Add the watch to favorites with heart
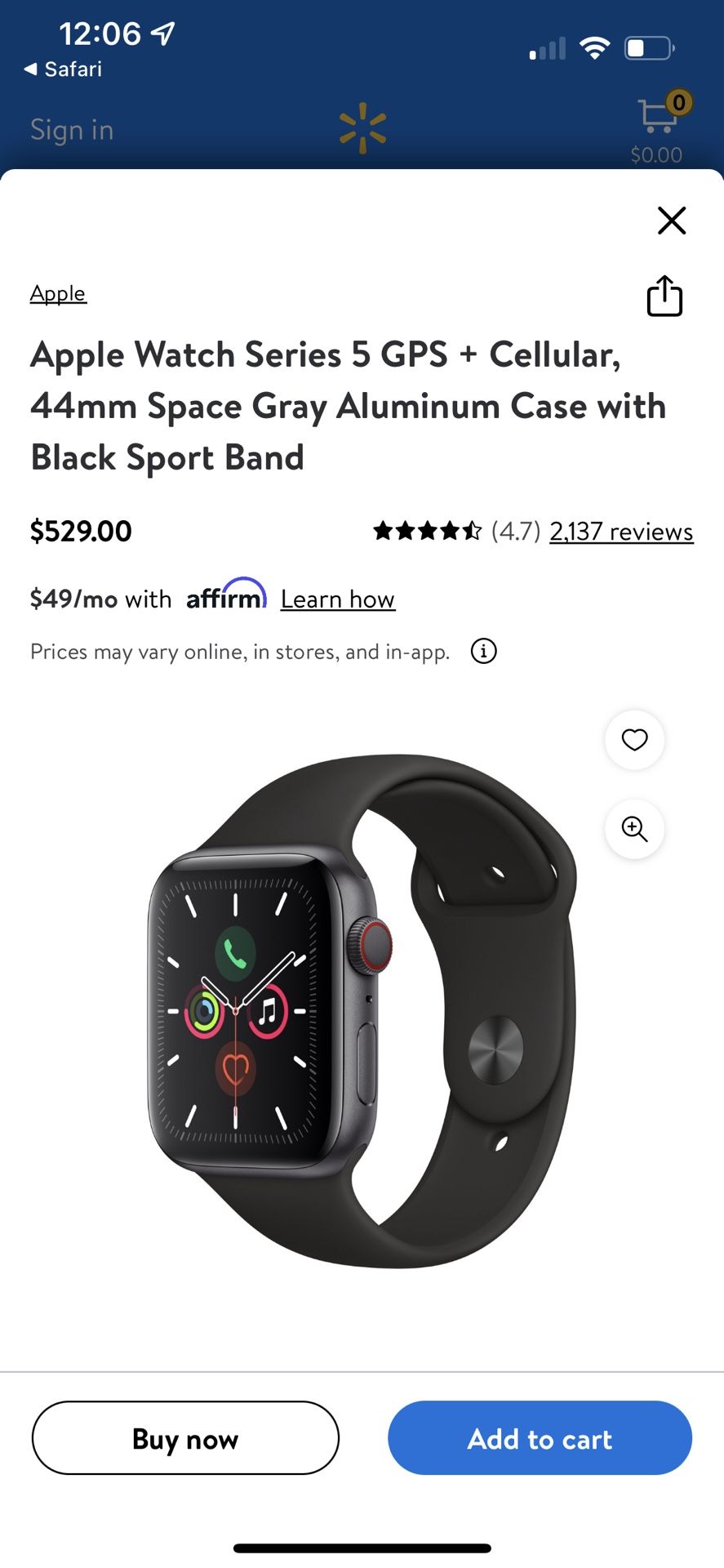This screenshot has width=724, height=1568. point(634,740)
